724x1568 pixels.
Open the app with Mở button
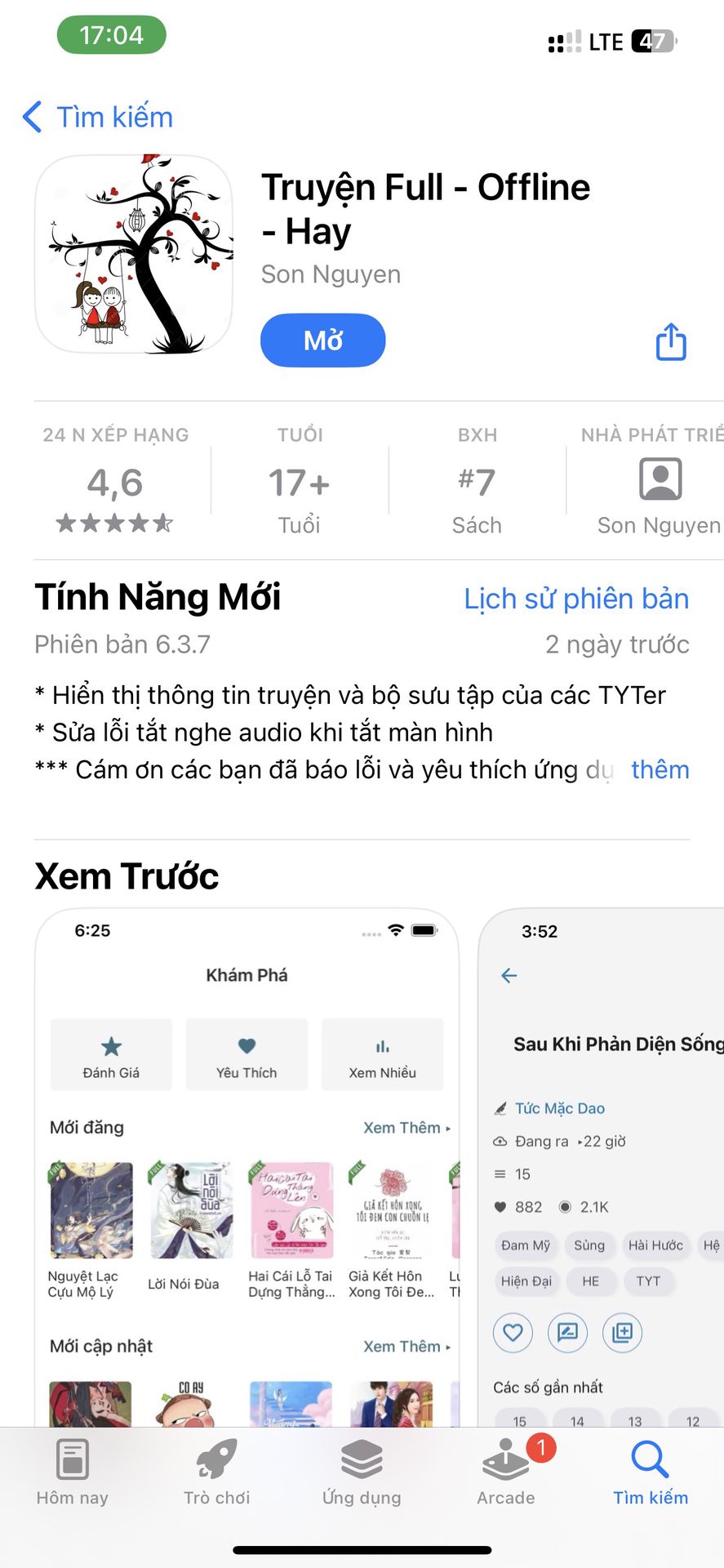click(322, 341)
